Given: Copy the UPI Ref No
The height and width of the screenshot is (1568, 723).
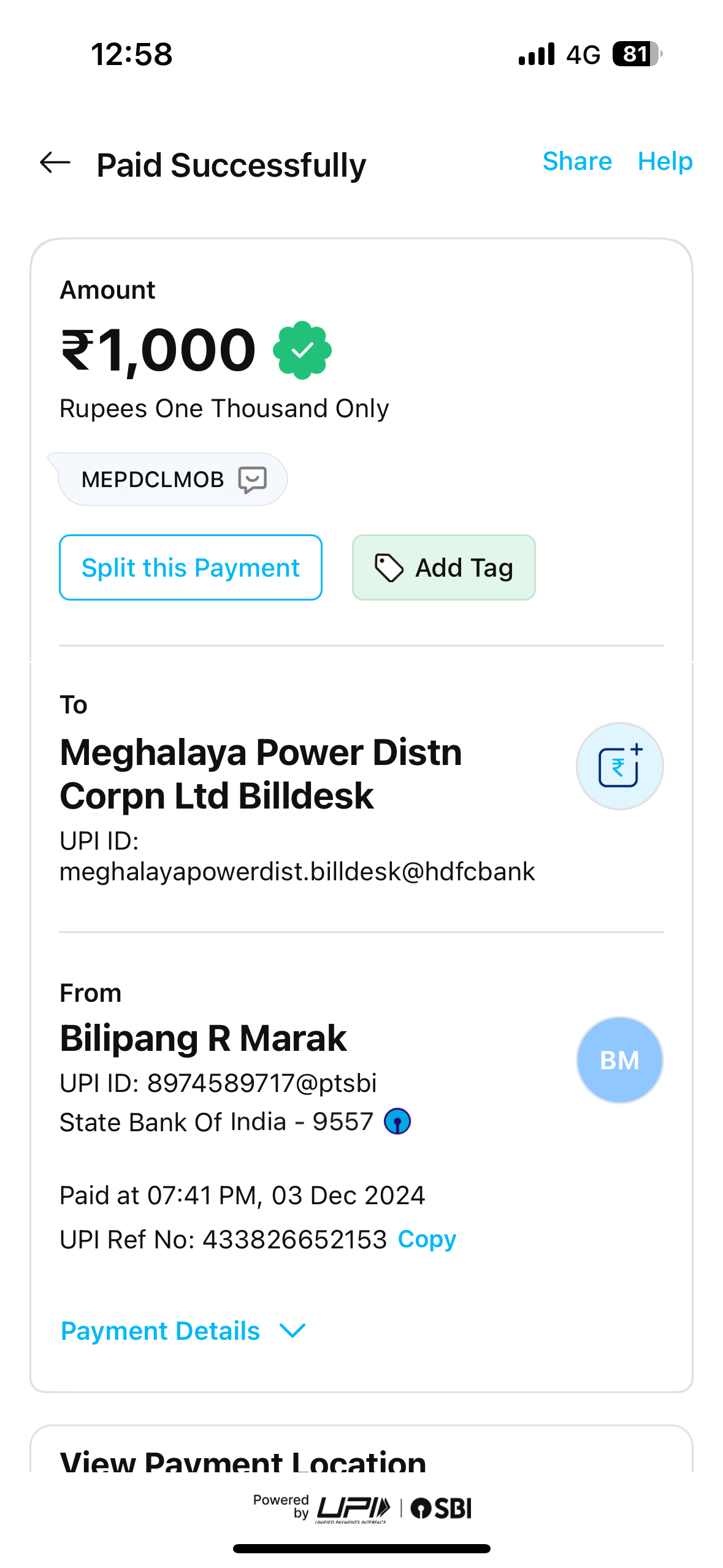Looking at the screenshot, I should [427, 1239].
